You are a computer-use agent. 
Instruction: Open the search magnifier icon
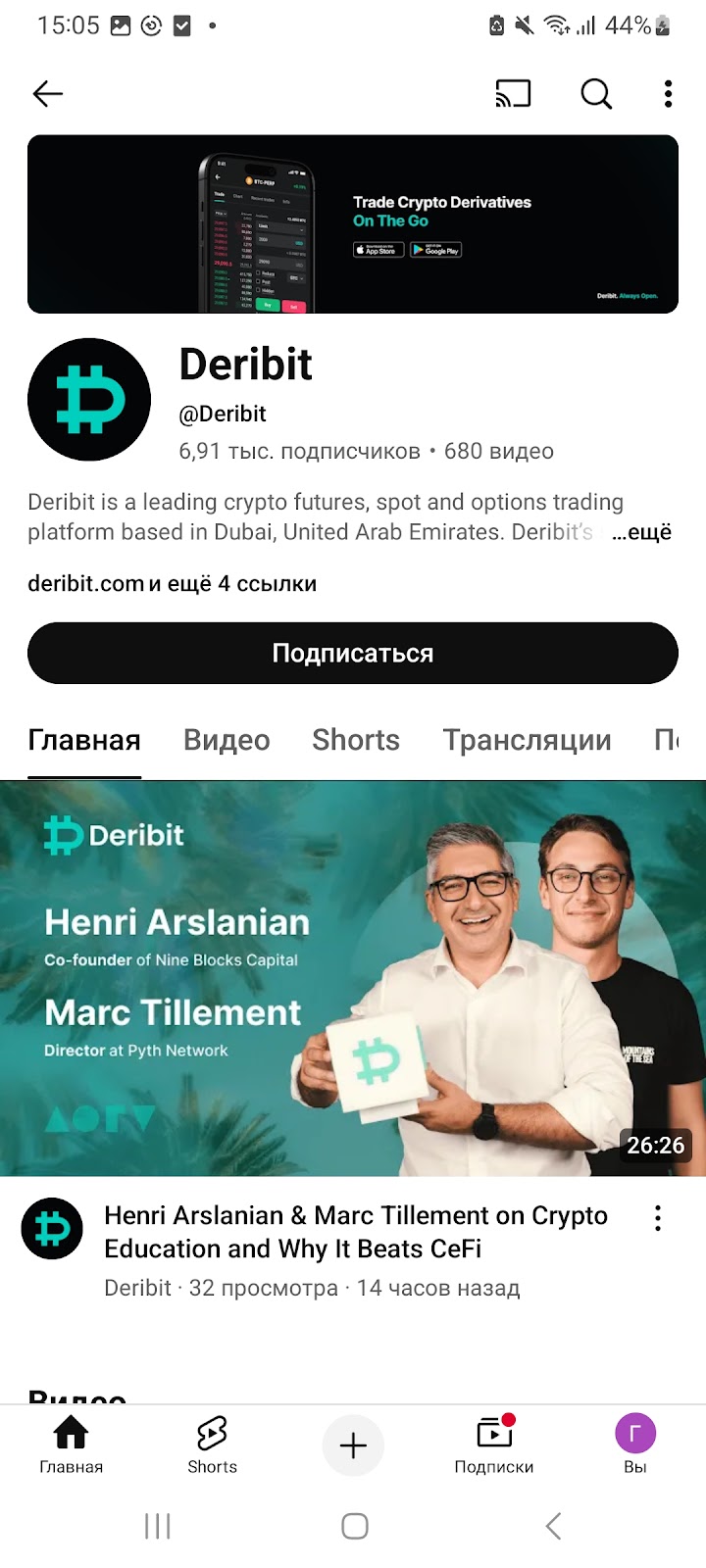pos(596,94)
